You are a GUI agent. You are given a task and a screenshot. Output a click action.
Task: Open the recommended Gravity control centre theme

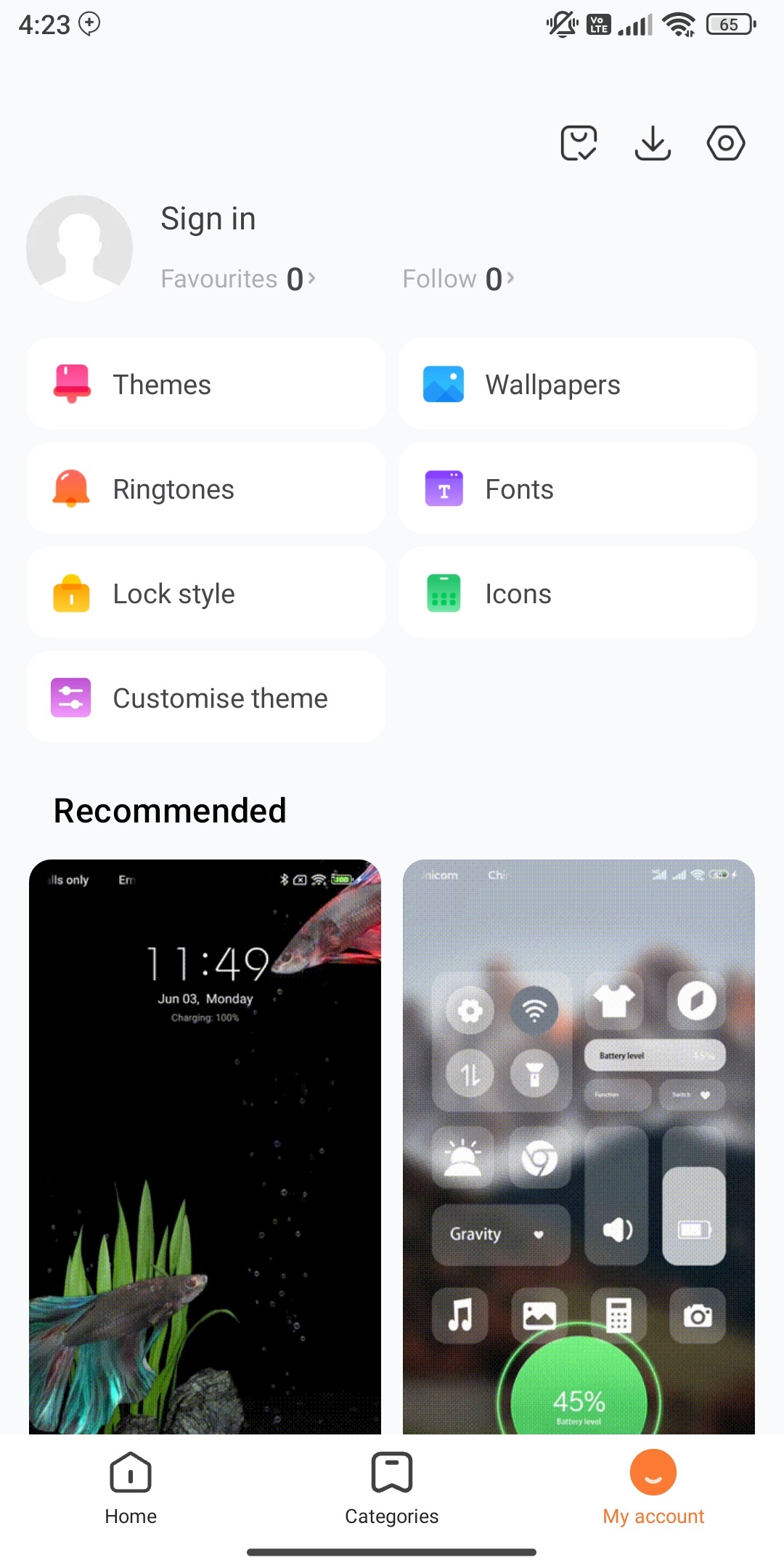[579, 1147]
